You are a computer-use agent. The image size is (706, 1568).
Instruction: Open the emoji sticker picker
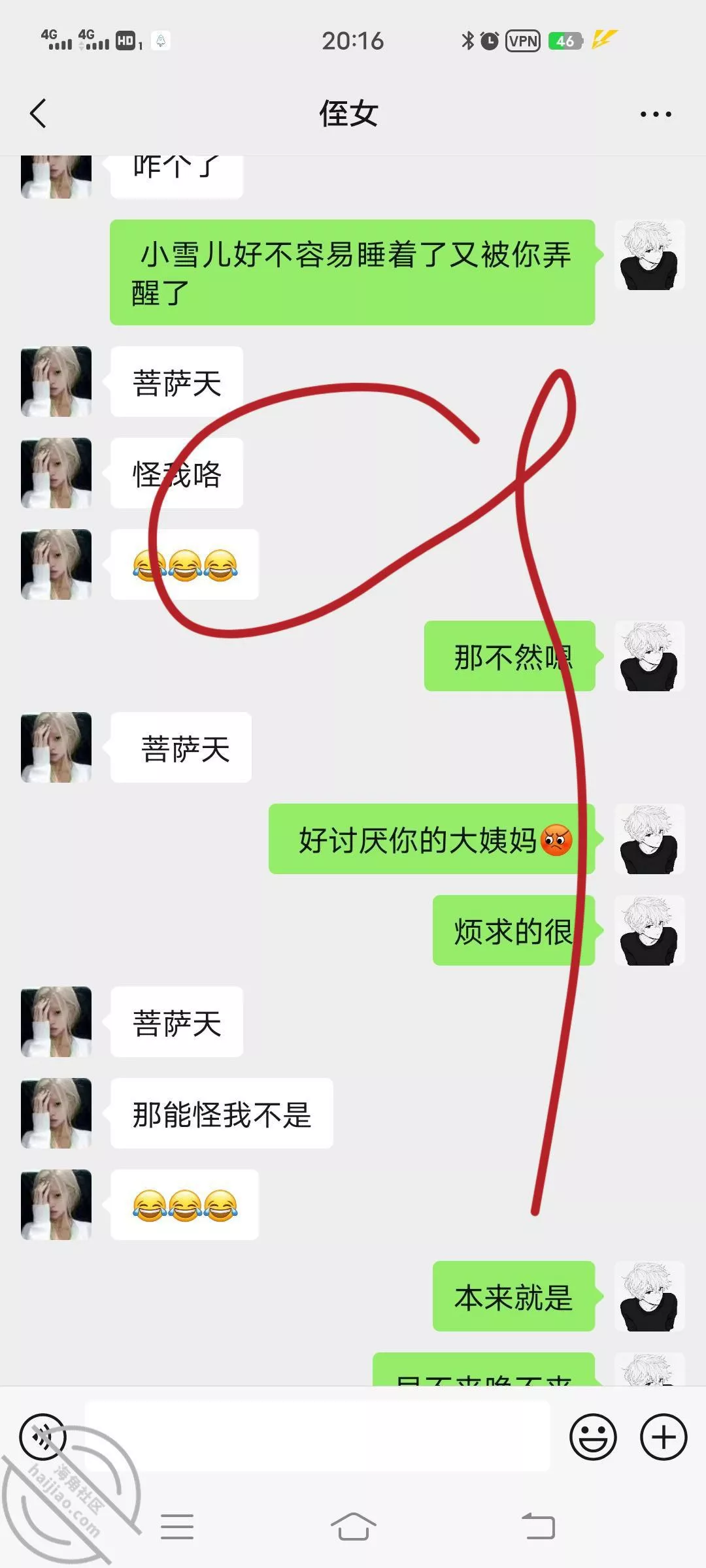tap(593, 1437)
